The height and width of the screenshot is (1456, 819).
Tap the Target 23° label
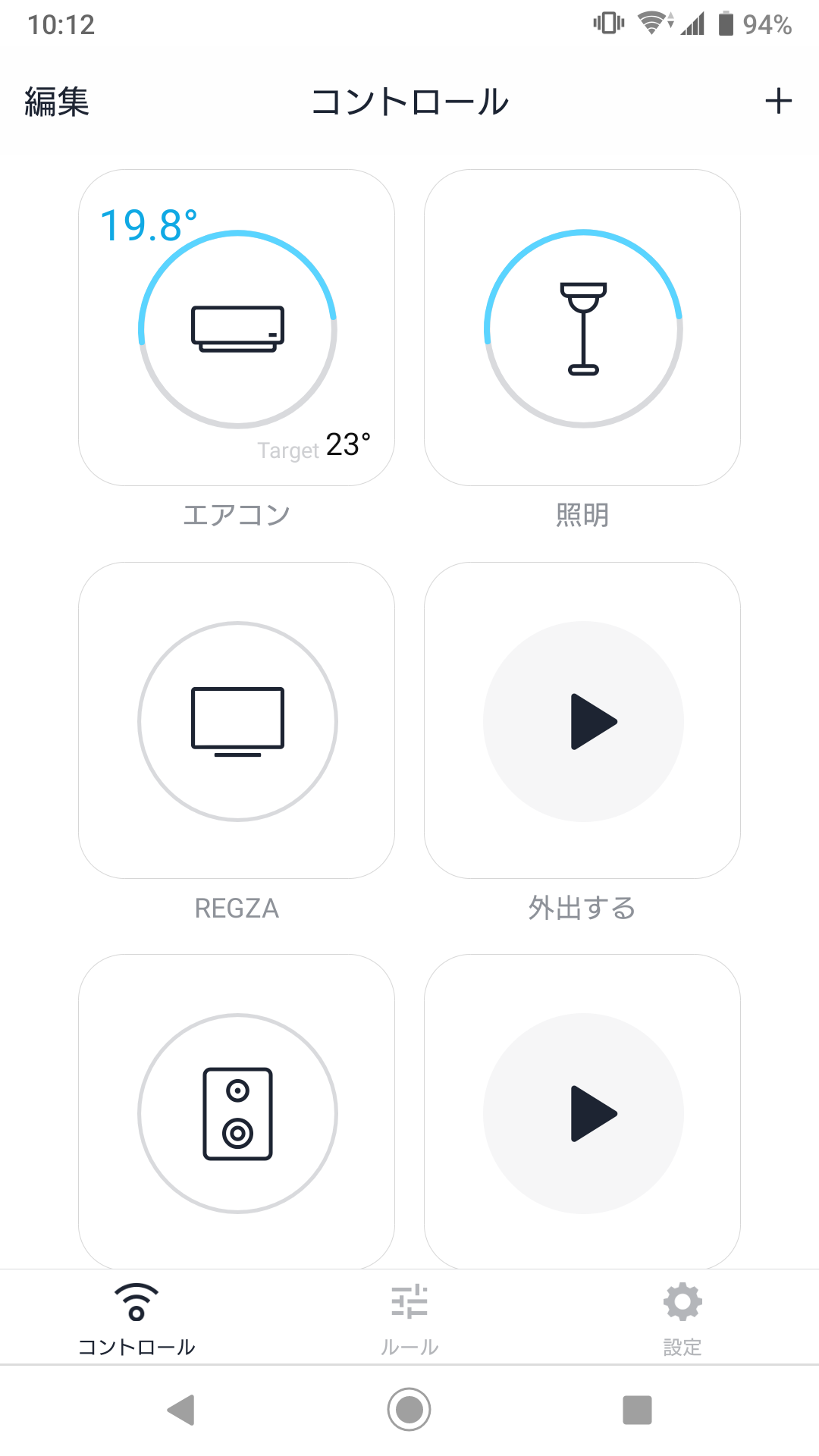[x=312, y=447]
